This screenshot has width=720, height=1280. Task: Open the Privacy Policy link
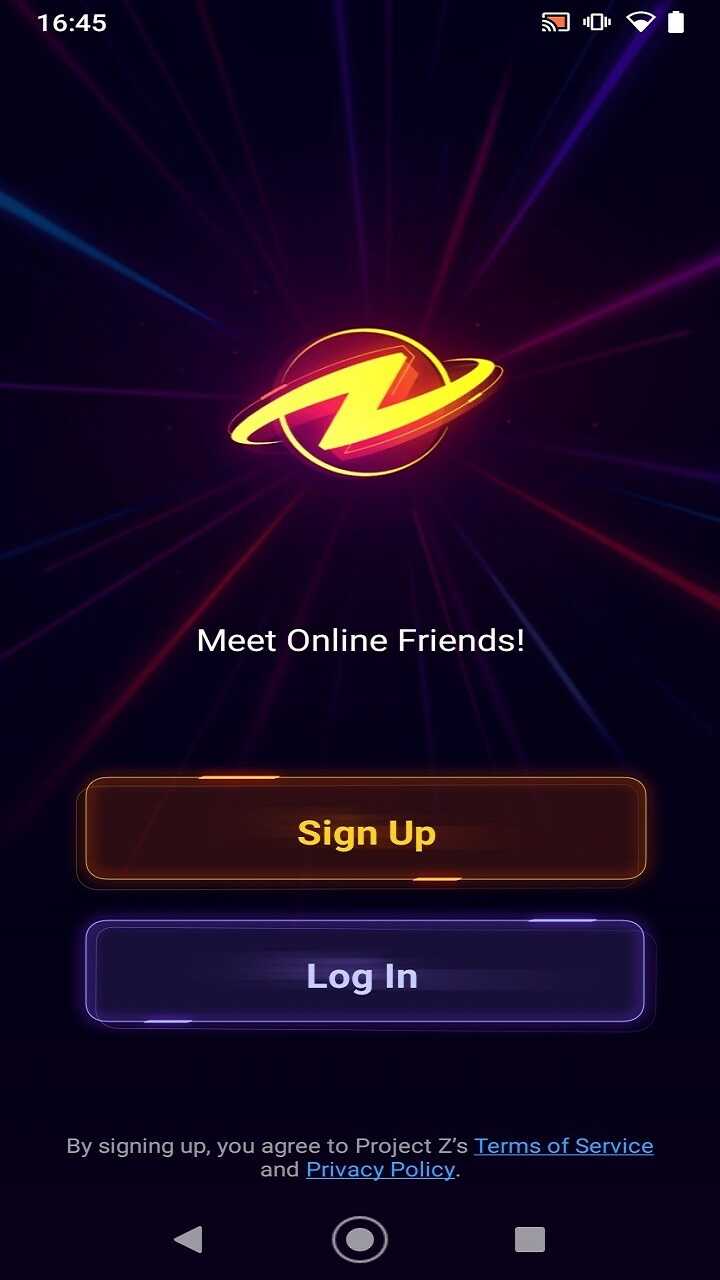pos(380,1170)
